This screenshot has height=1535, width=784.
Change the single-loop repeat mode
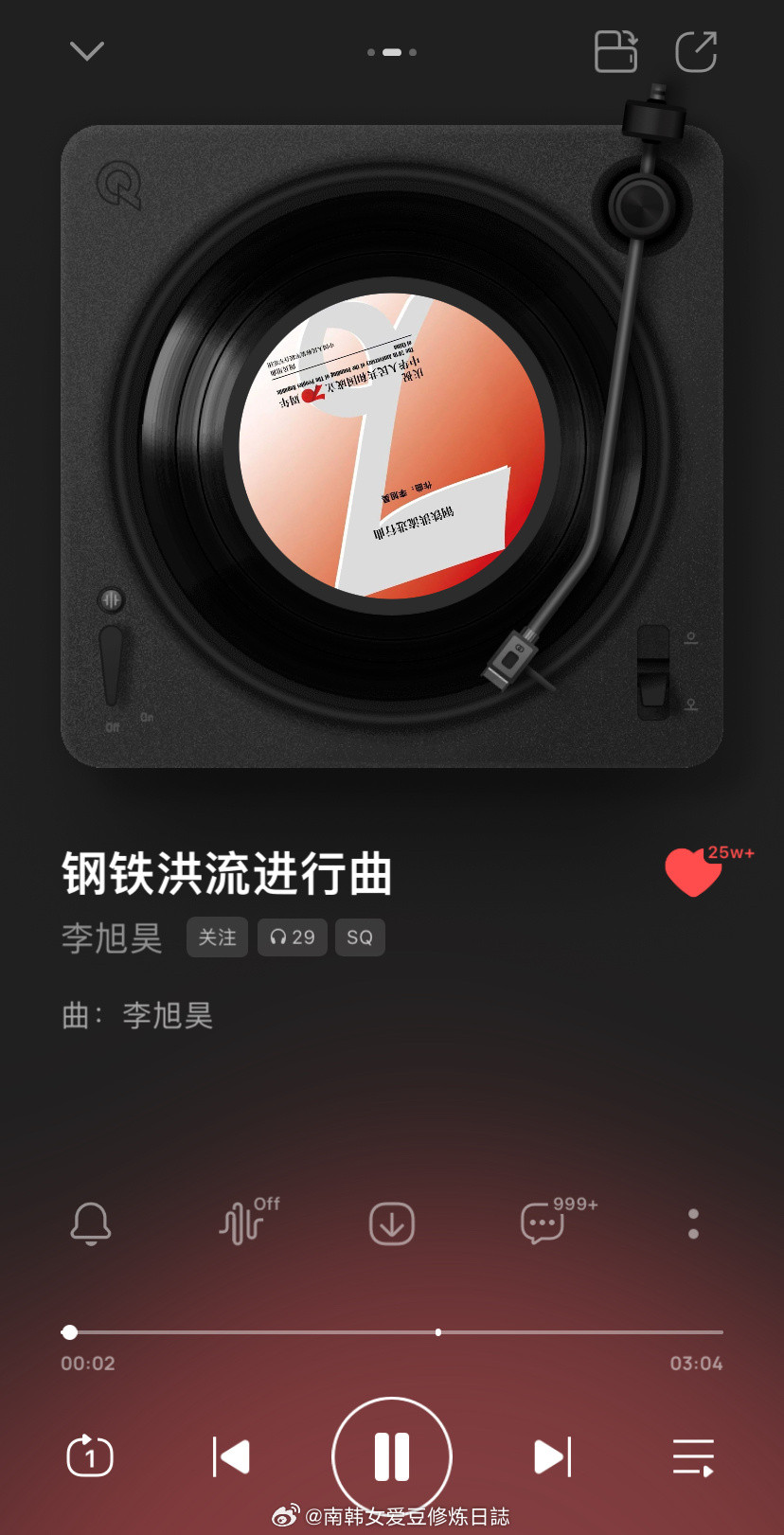coord(90,1456)
